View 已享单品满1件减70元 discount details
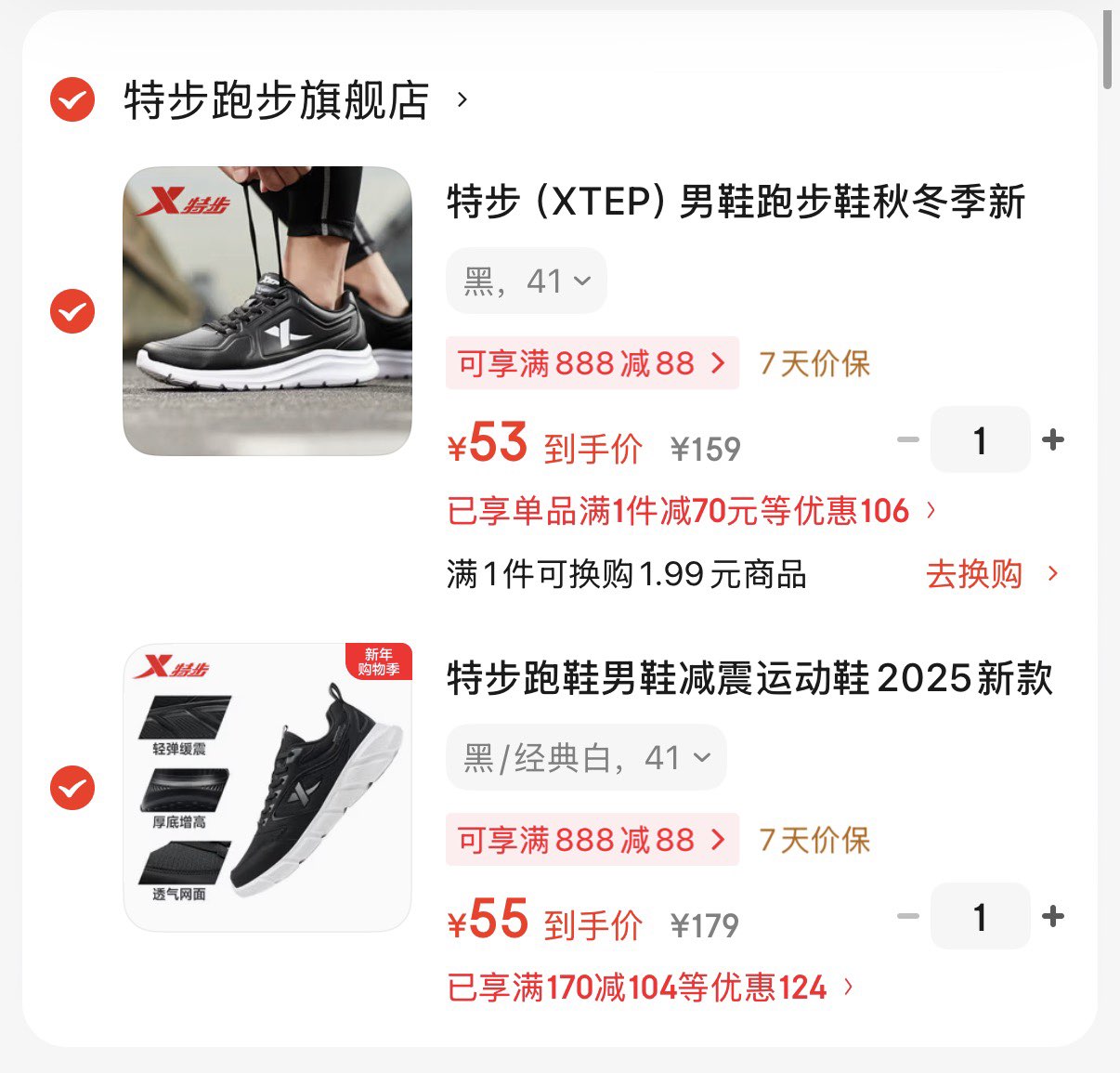Viewport: 1120px width, 1073px height. pos(692,511)
